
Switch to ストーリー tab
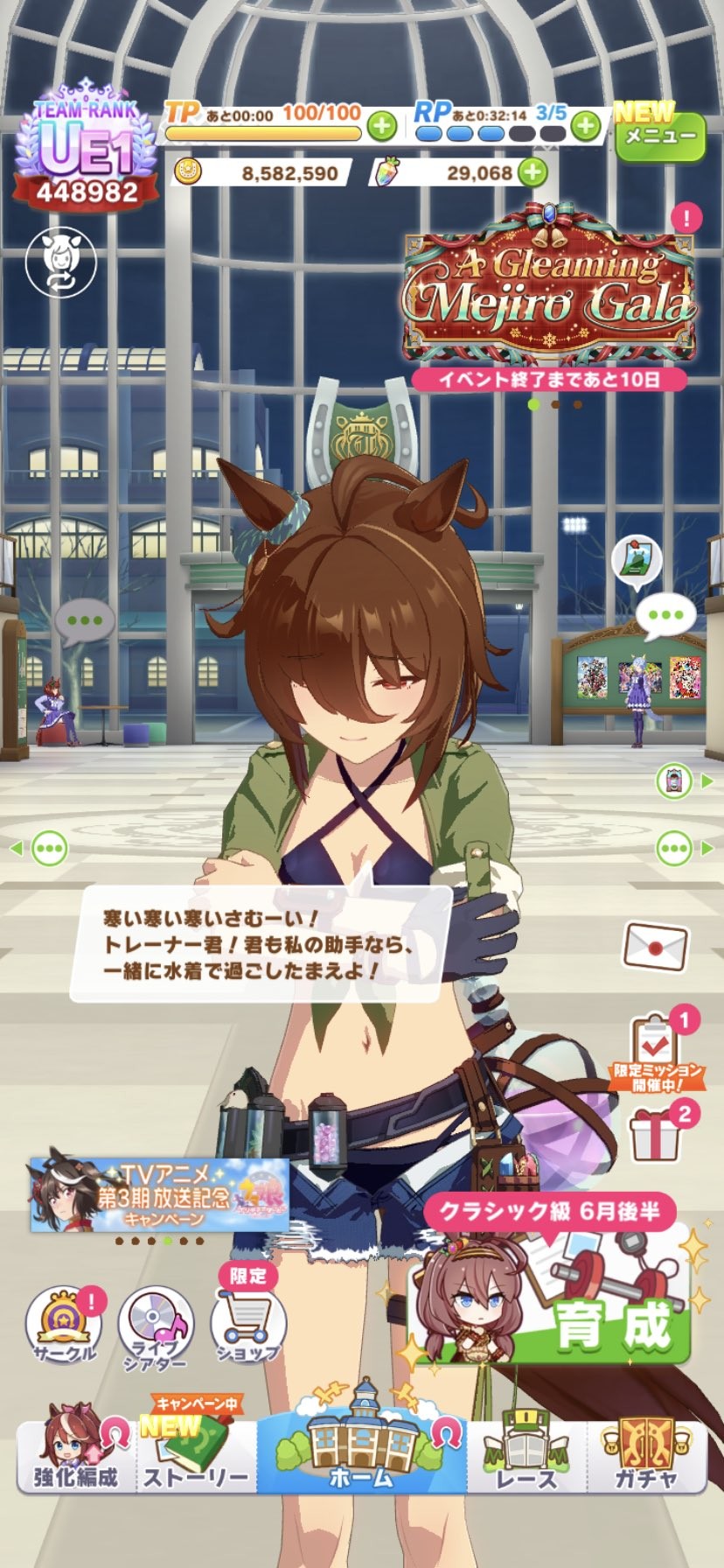[x=197, y=1453]
